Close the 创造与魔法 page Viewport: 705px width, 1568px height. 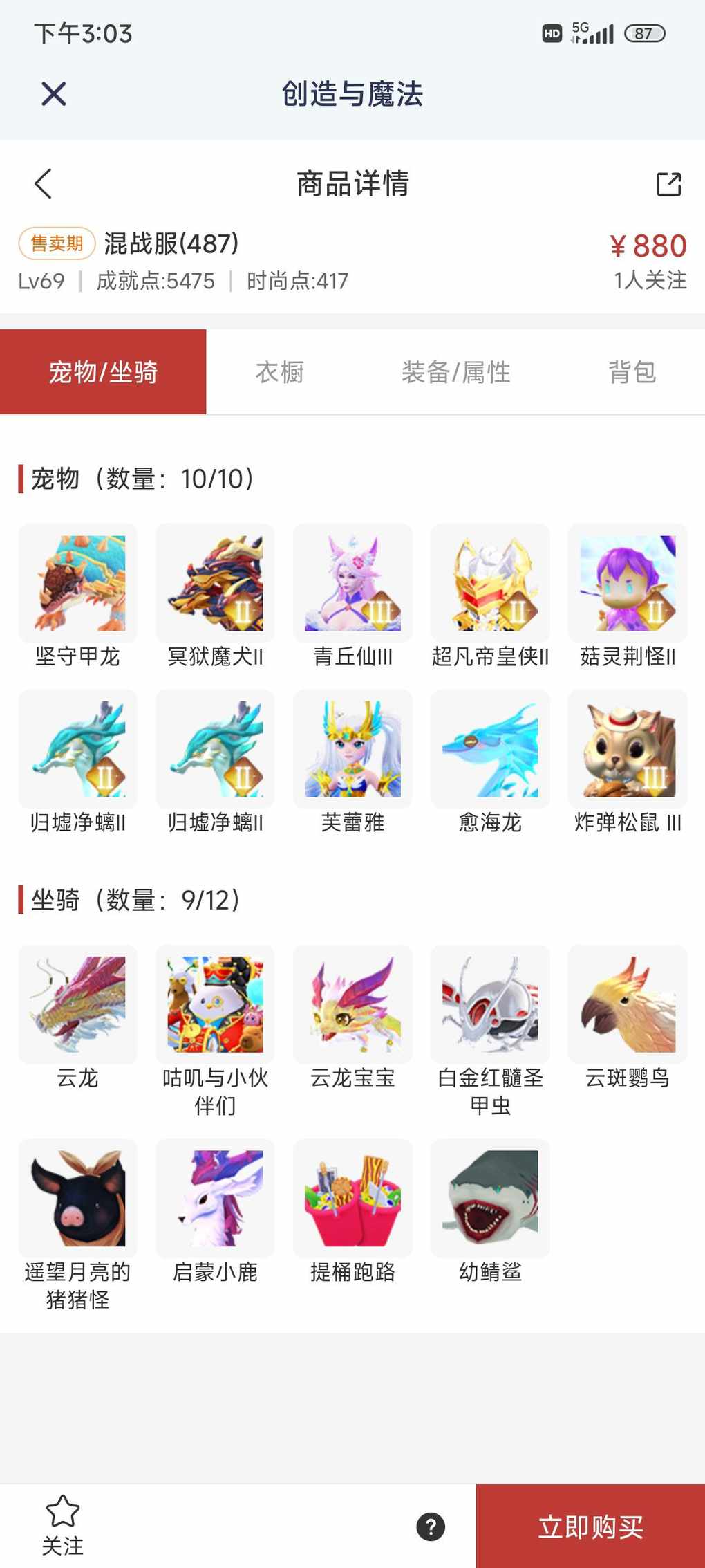(x=53, y=93)
